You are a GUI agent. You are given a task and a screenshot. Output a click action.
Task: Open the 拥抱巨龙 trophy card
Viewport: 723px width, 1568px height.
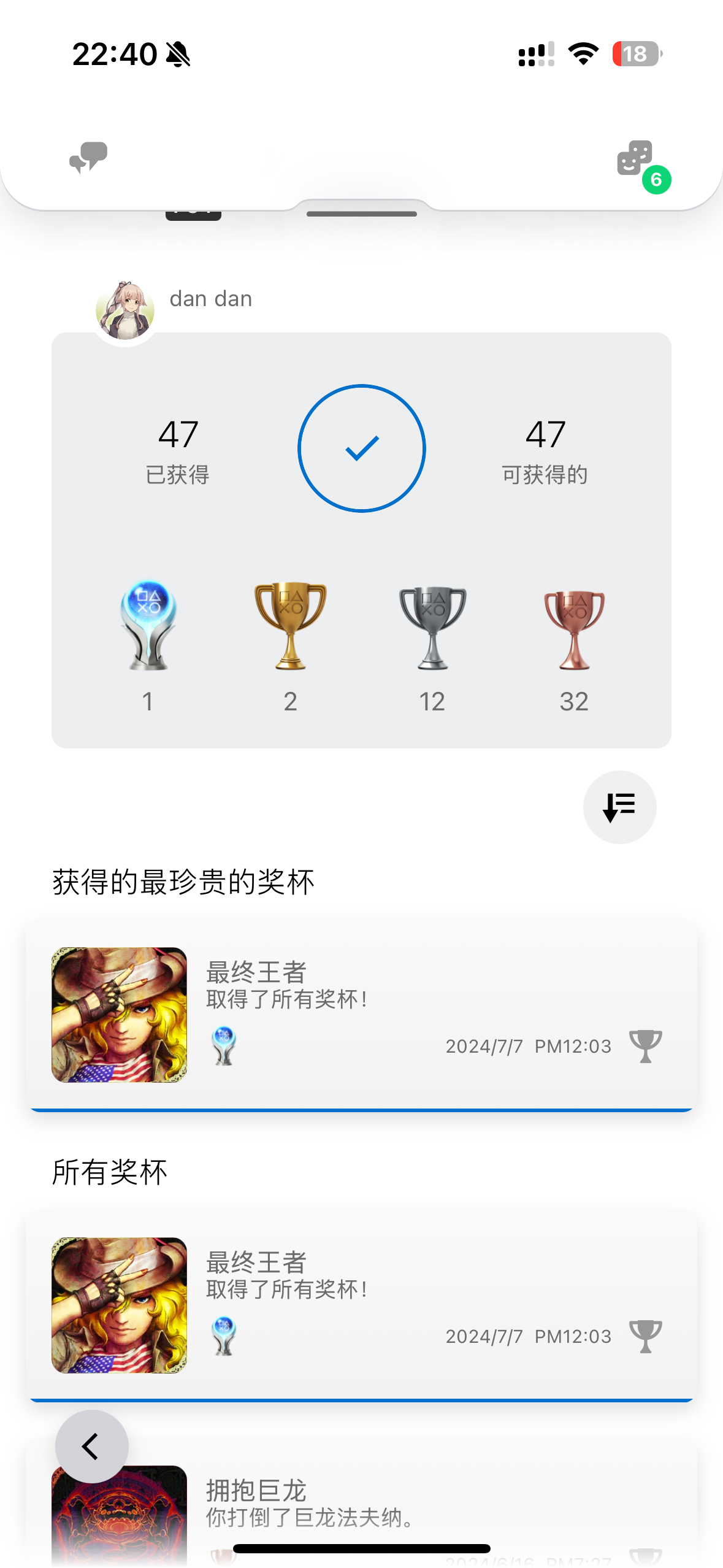point(392,1503)
